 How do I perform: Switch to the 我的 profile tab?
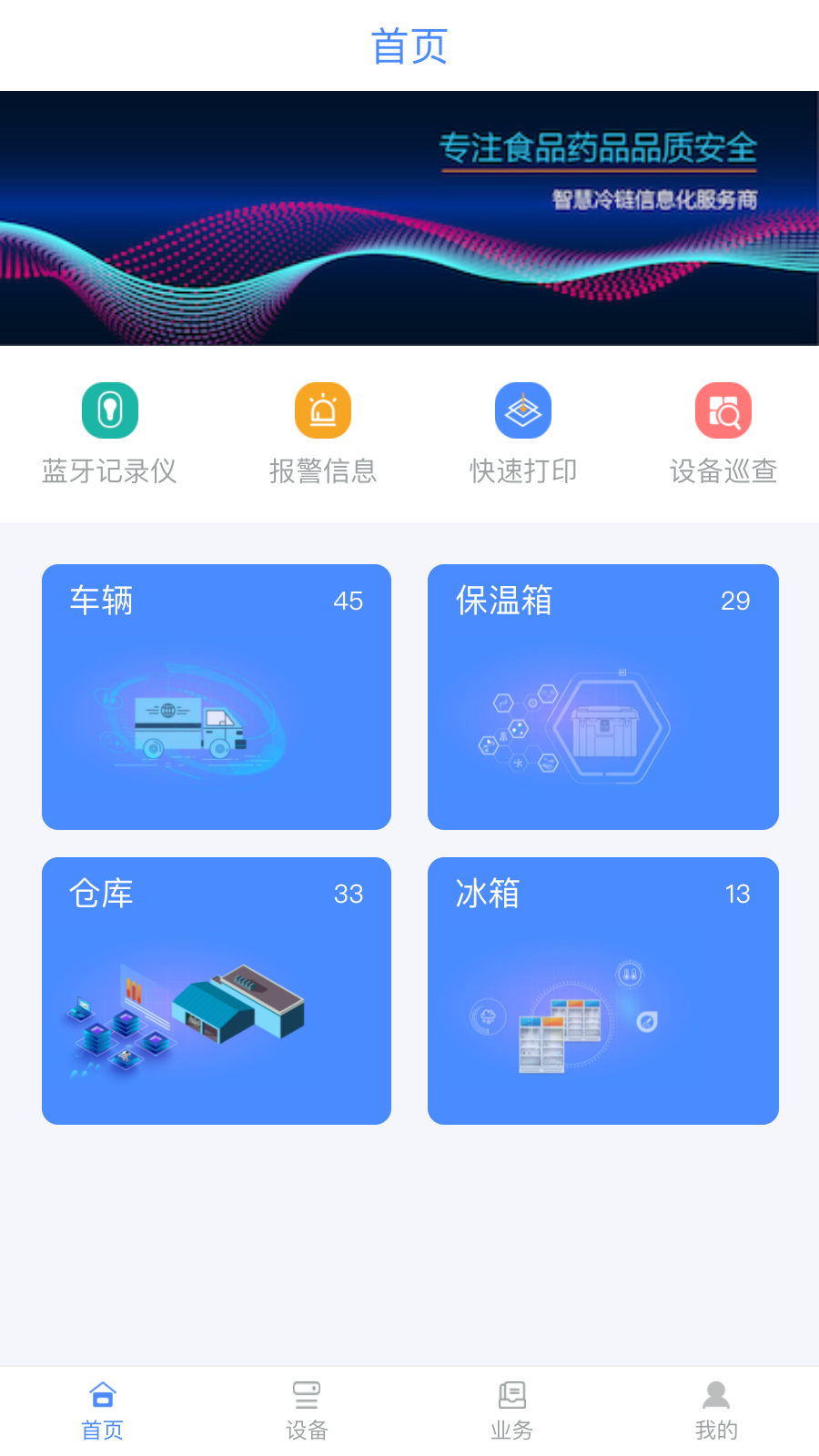[715, 1409]
